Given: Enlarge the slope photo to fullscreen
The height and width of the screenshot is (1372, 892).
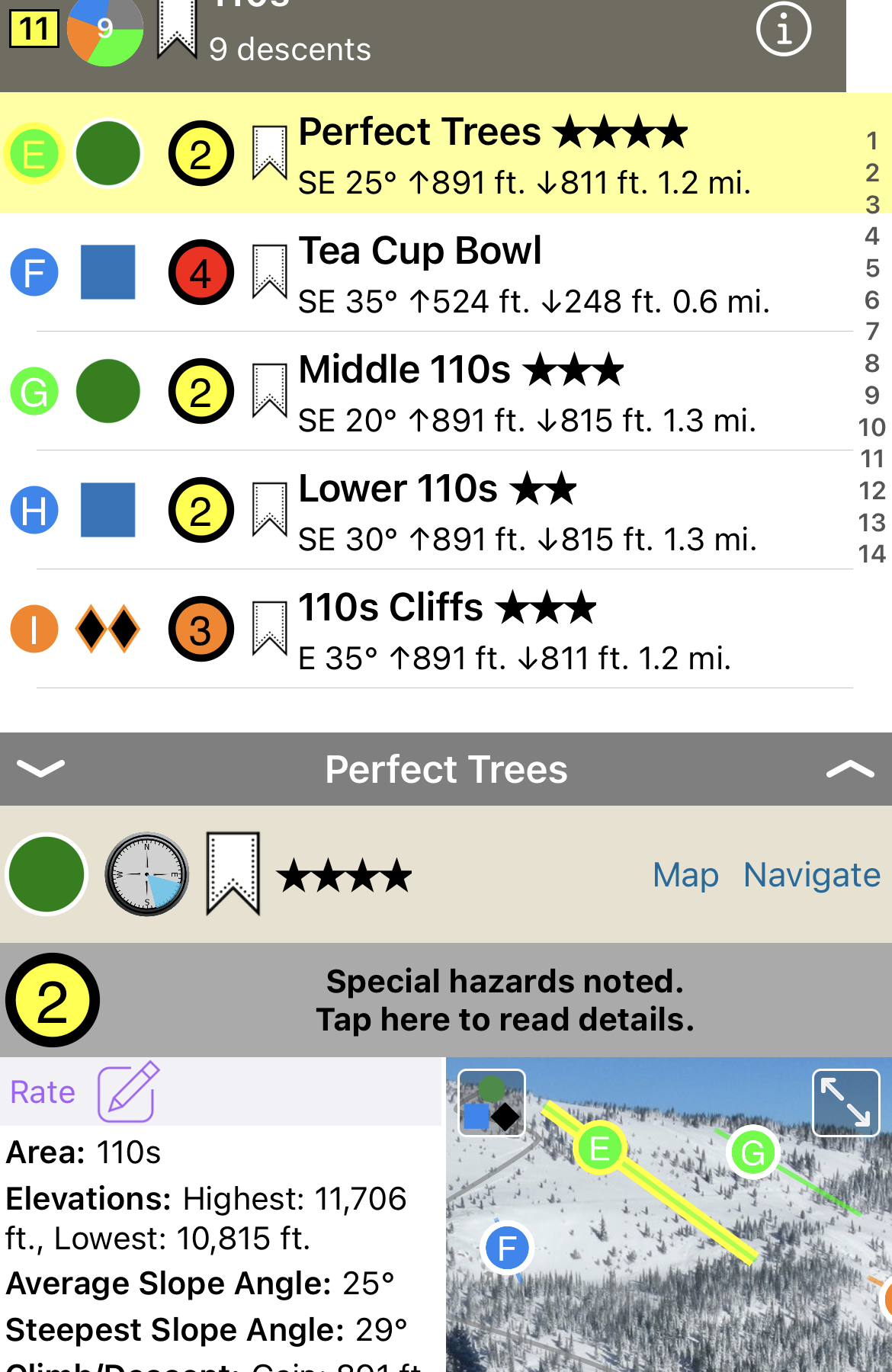Looking at the screenshot, I should 846,1102.
